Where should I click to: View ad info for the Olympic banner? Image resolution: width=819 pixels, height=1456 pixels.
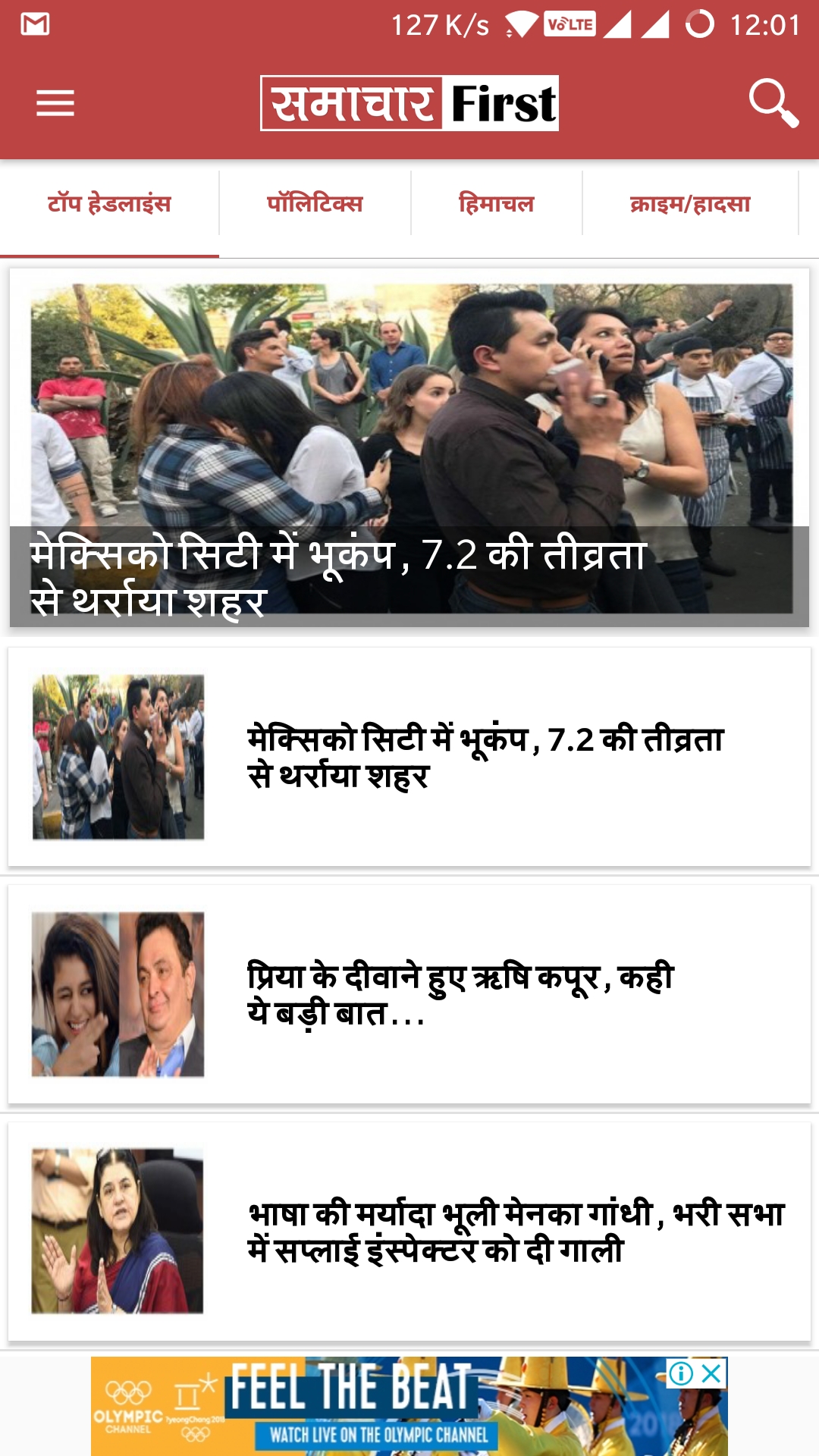pos(681,1373)
